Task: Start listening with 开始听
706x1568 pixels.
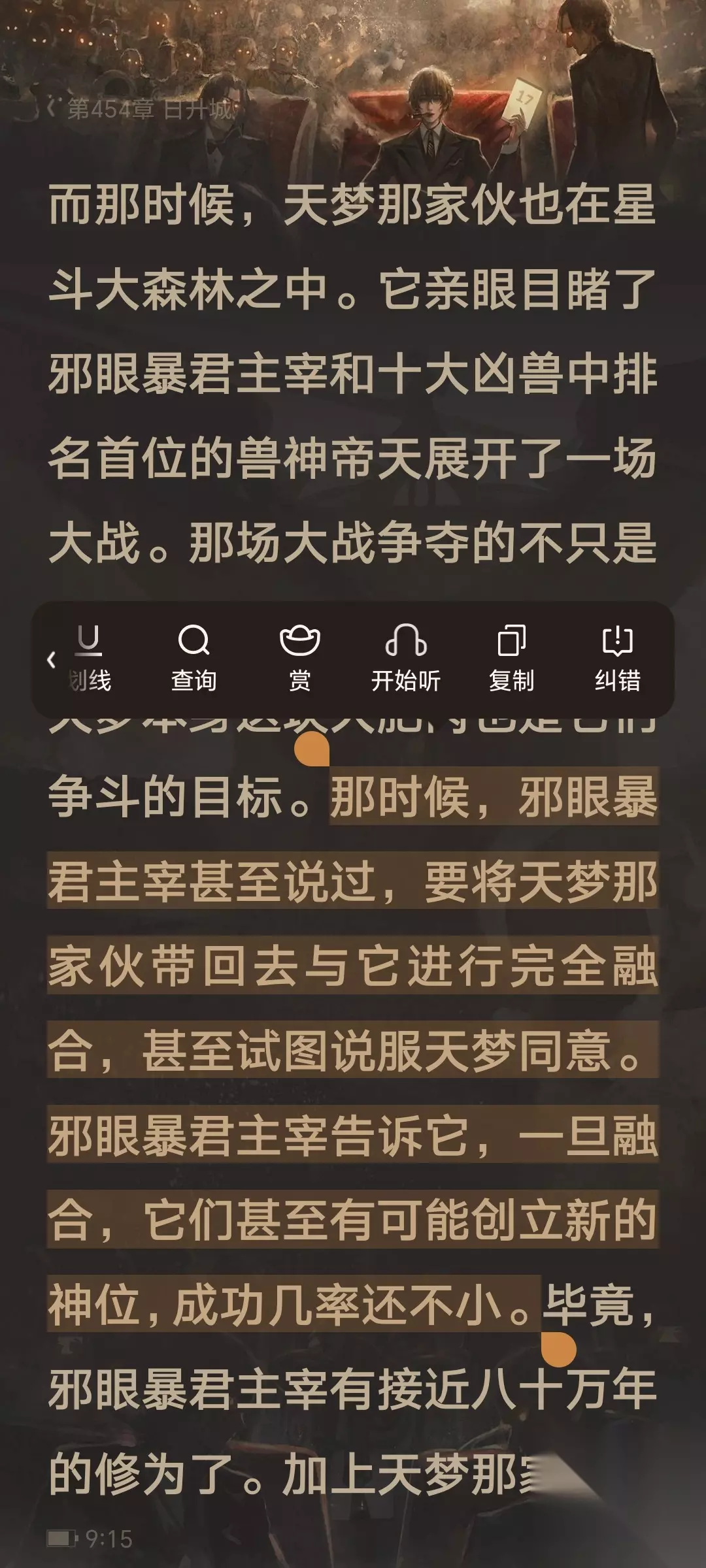Action: pos(405,659)
